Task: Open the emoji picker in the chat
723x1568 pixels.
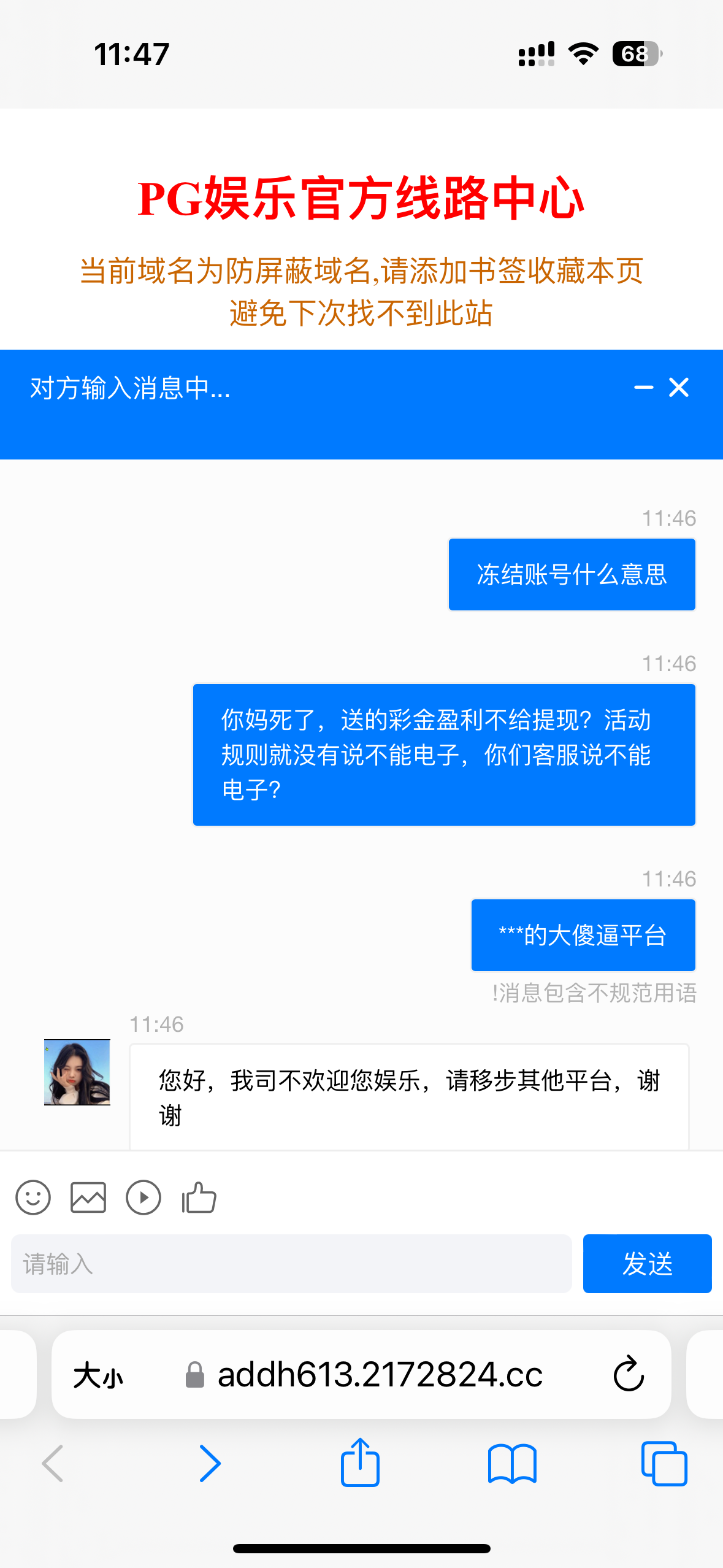Action: (33, 1197)
